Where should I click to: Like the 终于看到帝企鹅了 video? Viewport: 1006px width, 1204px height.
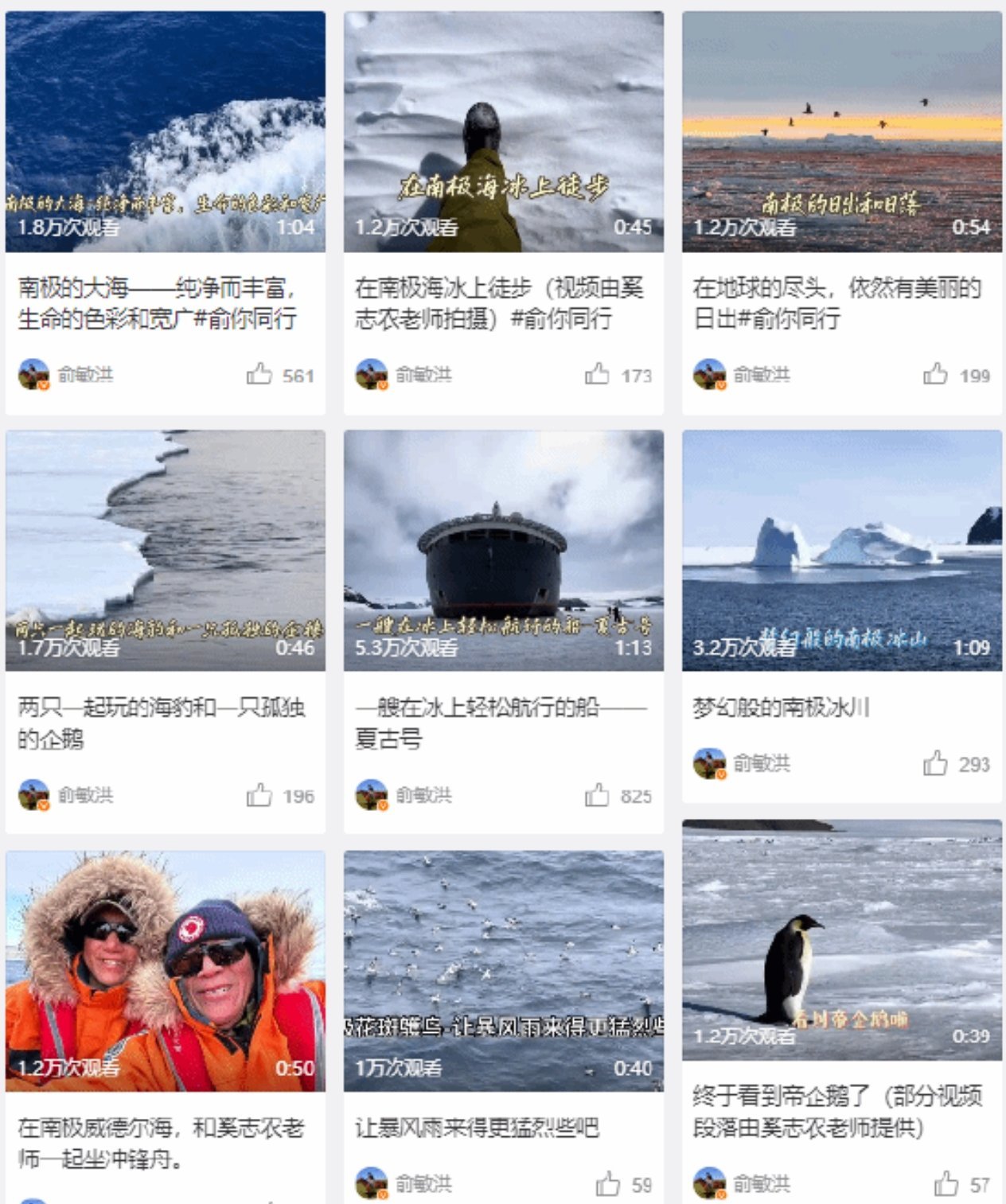(947, 1184)
